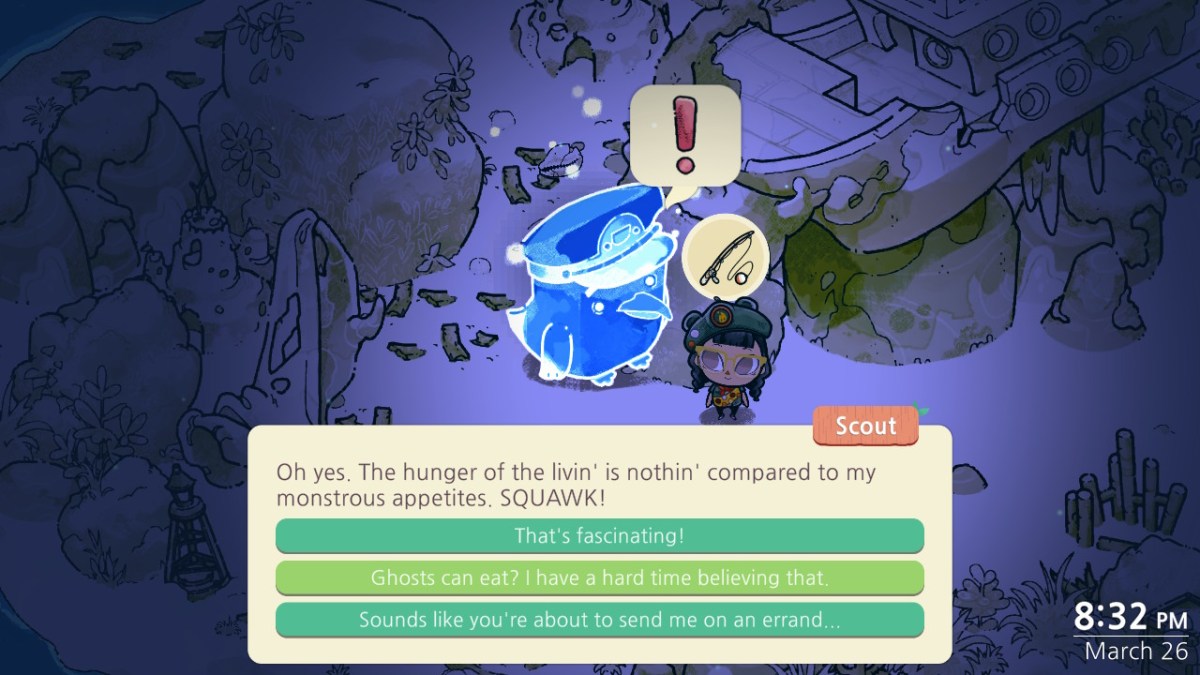Pick "Sounds like you're about to send me on an errand"

click(599, 619)
